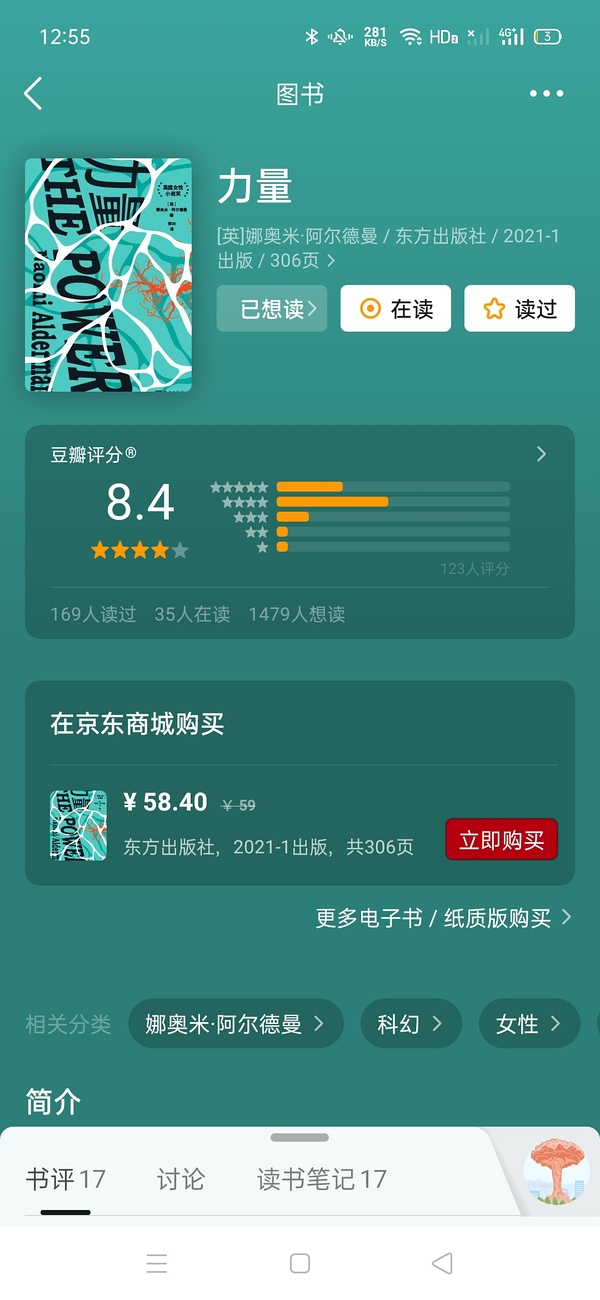Select the 女性 category chip
Viewport: 600px width, 1300px height.
pos(529,1024)
